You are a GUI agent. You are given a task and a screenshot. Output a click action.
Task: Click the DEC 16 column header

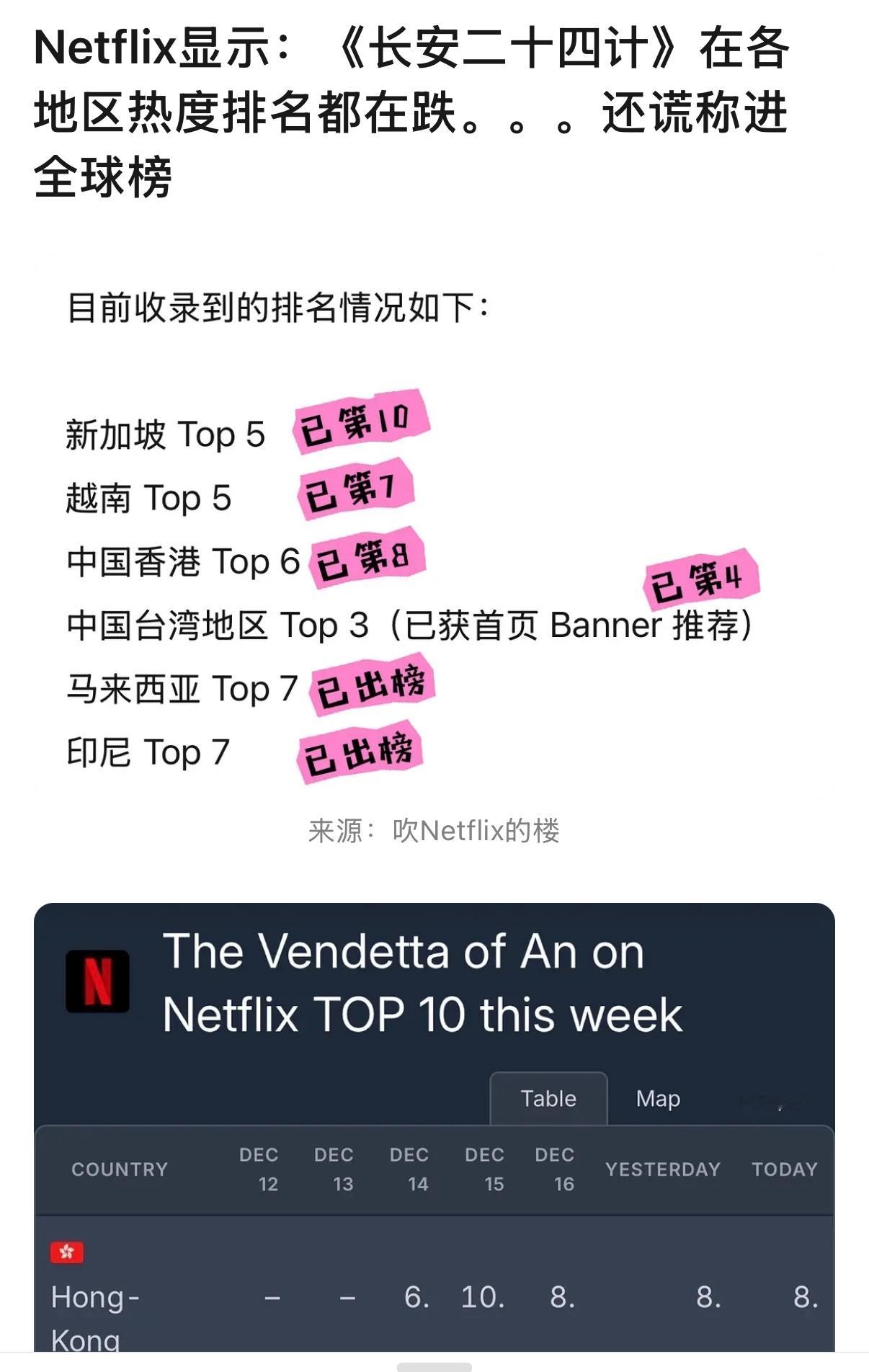click(x=555, y=1167)
